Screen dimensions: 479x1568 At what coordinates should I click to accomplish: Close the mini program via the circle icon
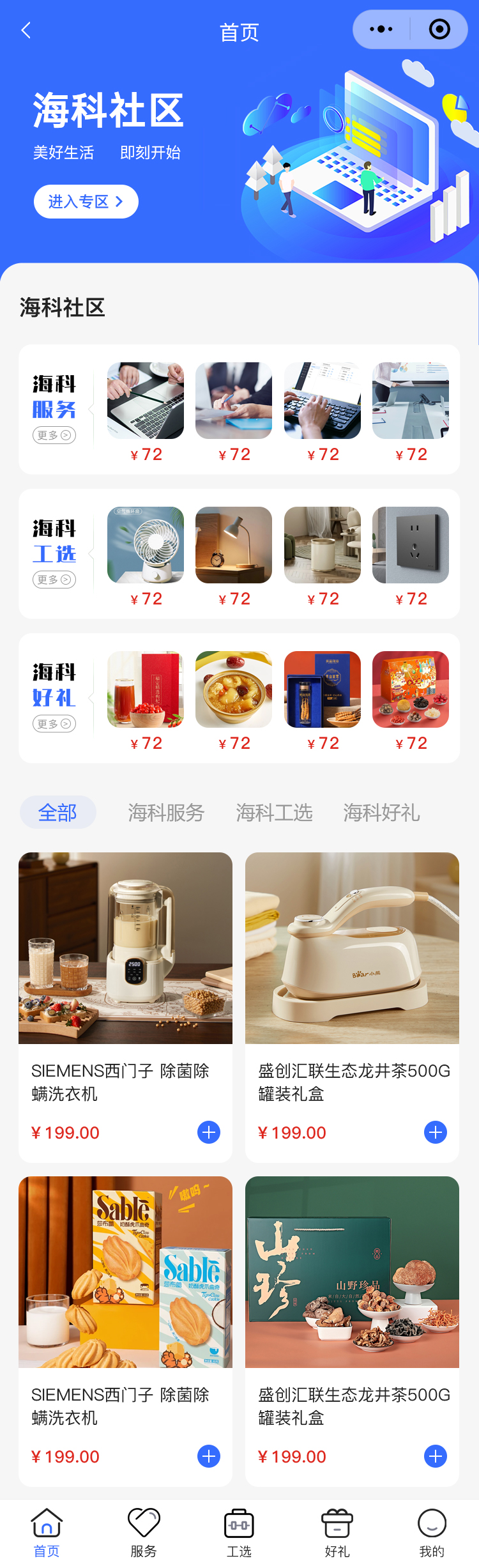click(439, 29)
